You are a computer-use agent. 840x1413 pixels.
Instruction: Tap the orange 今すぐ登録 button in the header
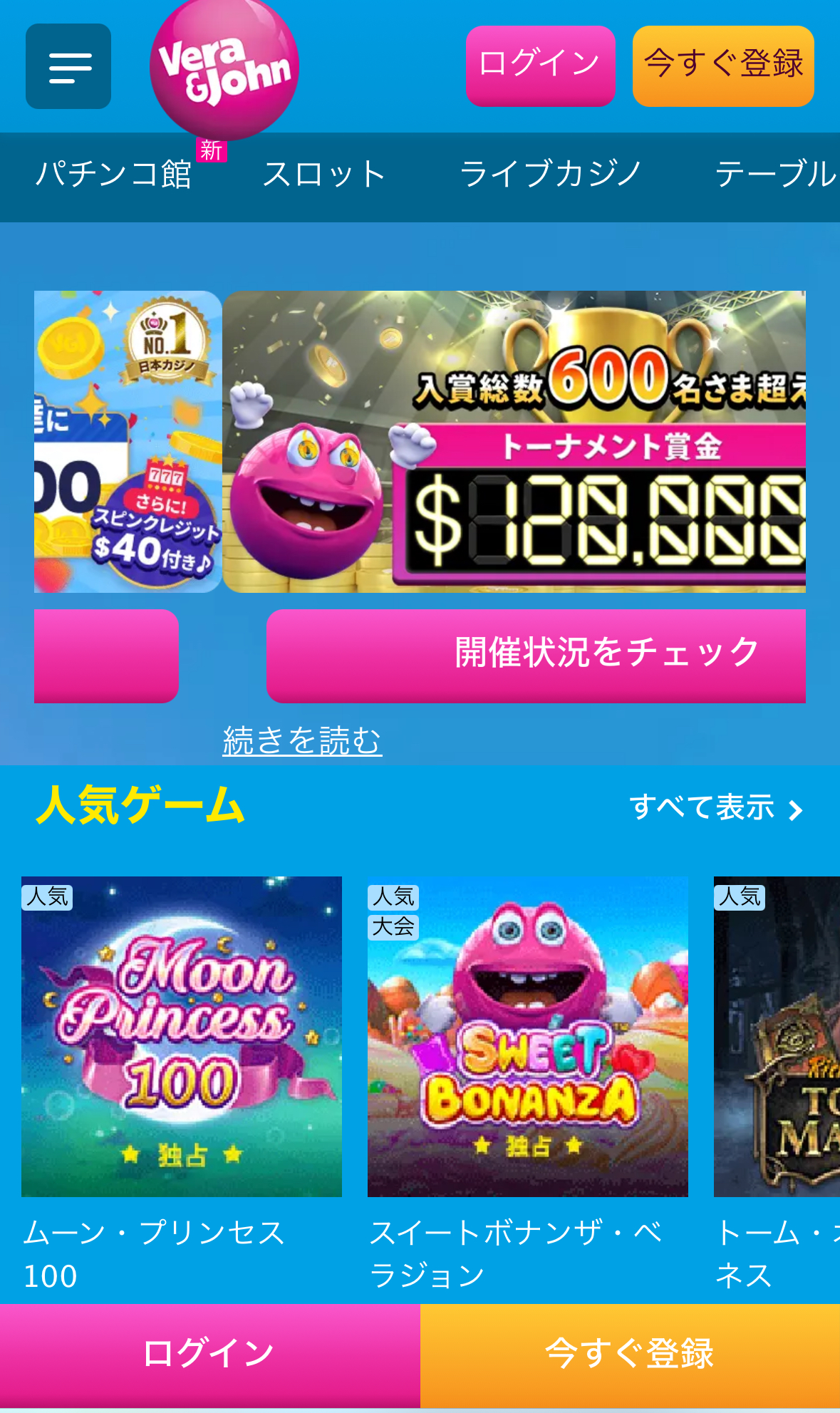[x=723, y=66]
